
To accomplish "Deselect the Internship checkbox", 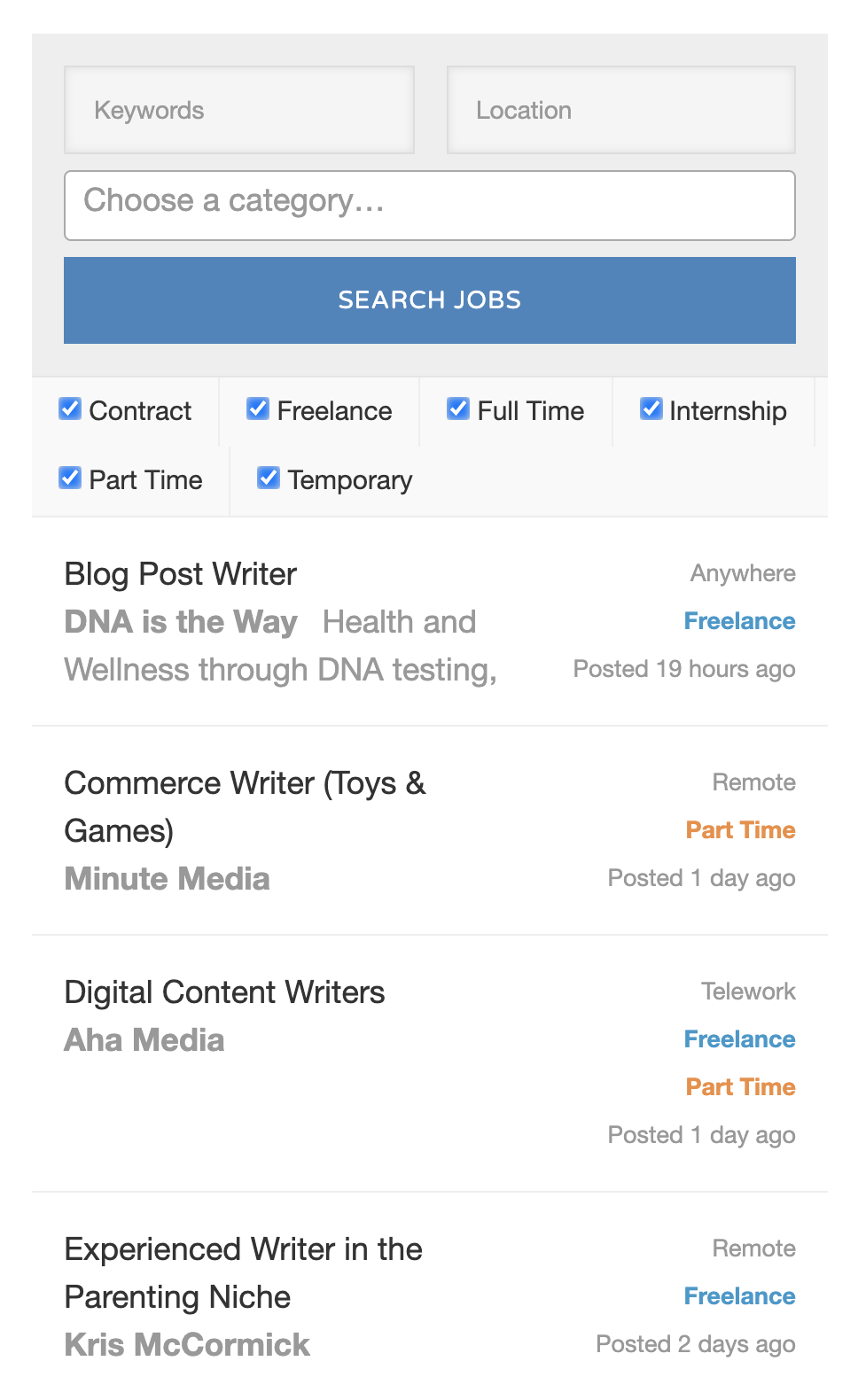I will 651,408.
